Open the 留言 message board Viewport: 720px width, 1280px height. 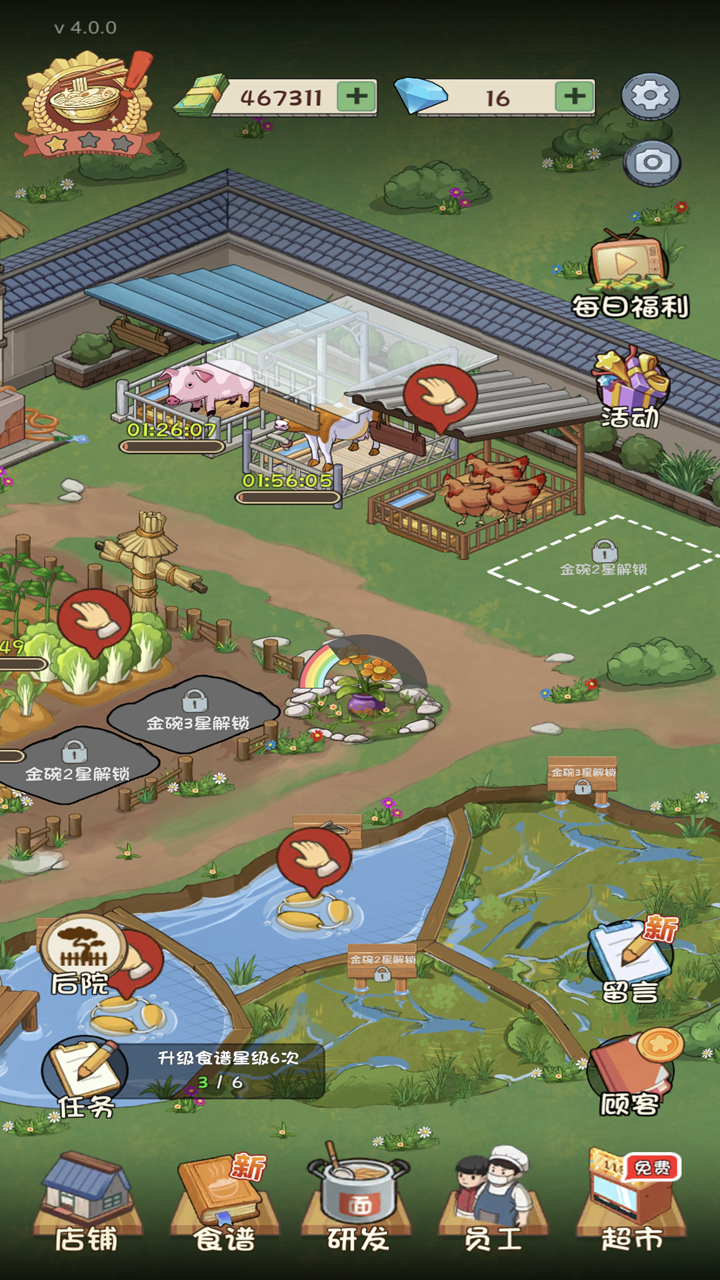(x=631, y=962)
